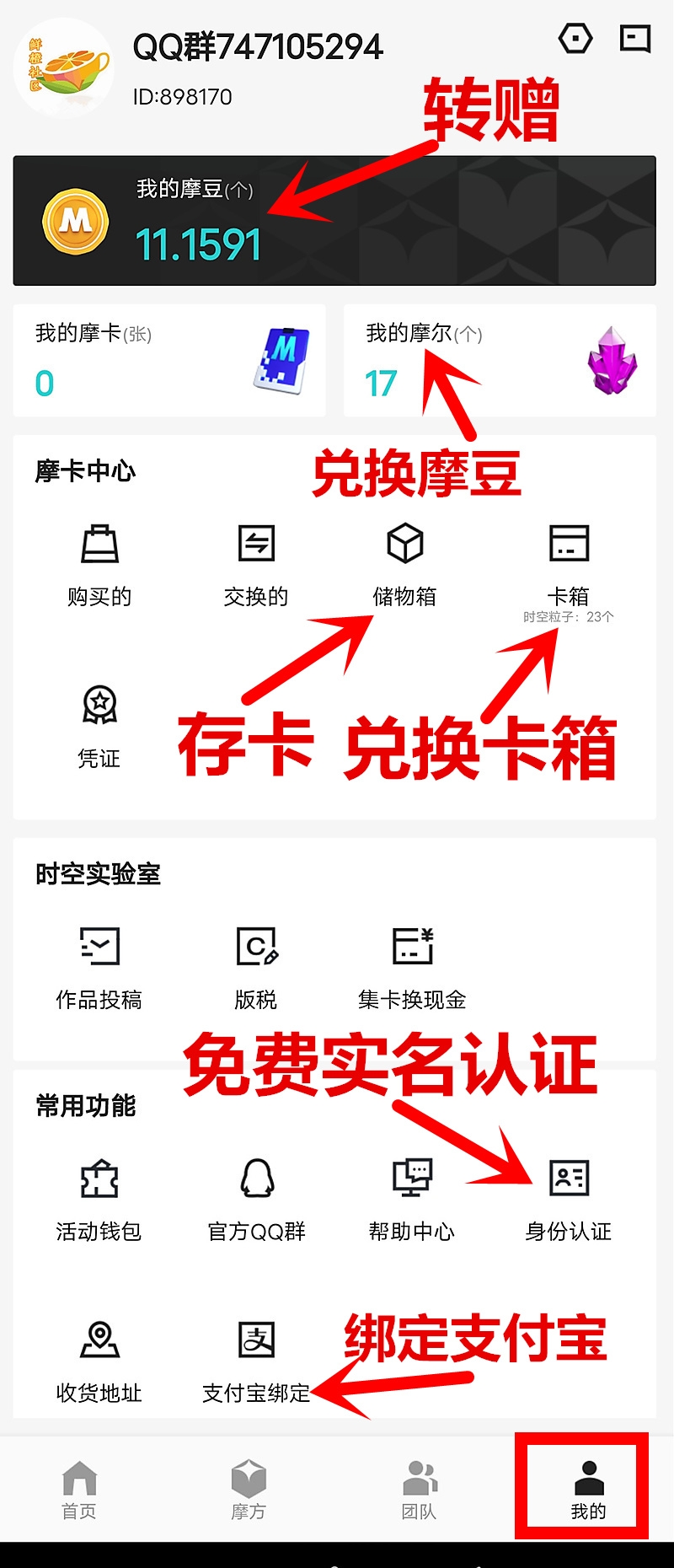Screen dimensions: 674x1568
Task: Open 帮助中心 help center
Action: click(x=412, y=1198)
